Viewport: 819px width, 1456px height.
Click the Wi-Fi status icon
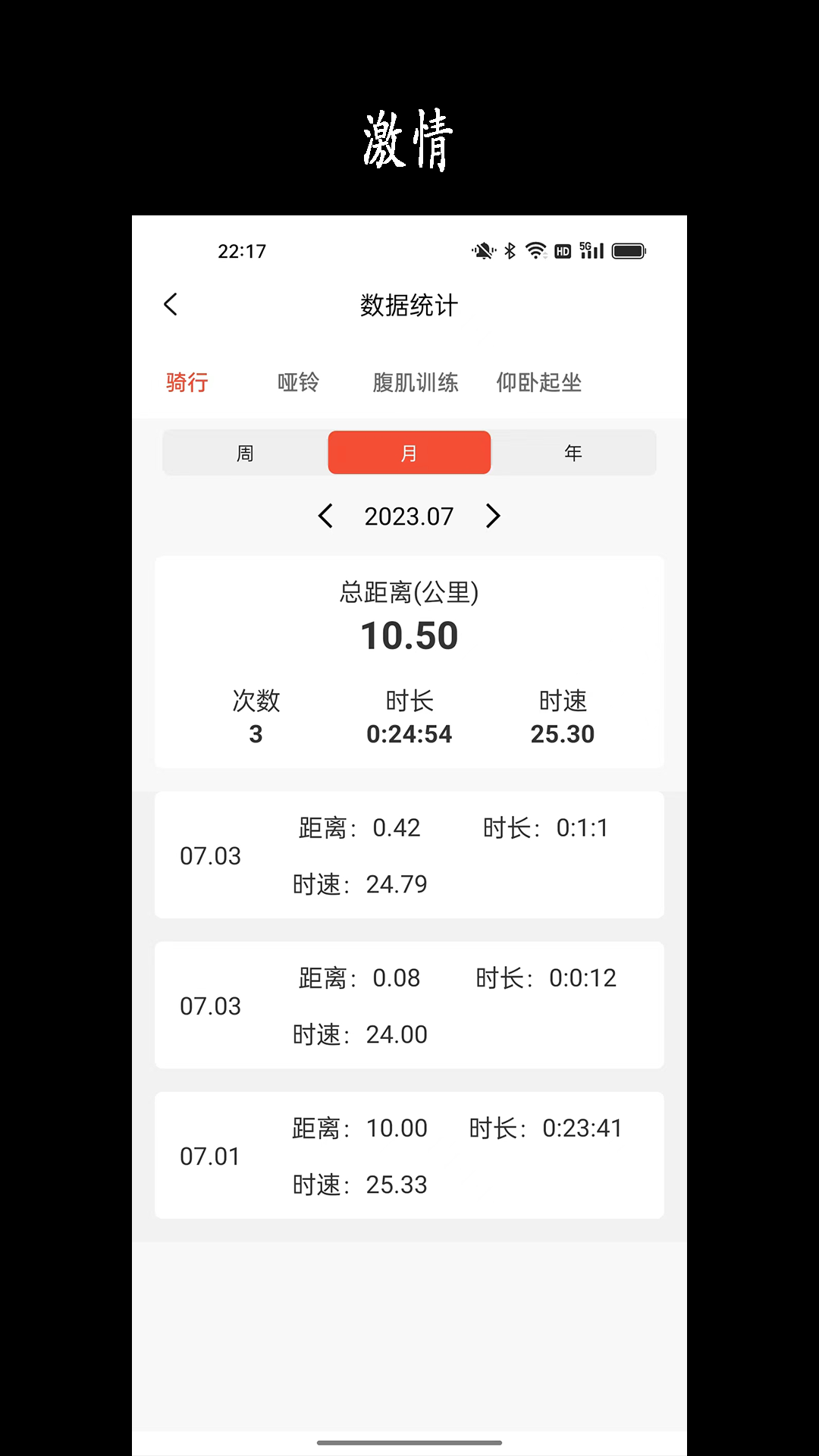point(536,250)
